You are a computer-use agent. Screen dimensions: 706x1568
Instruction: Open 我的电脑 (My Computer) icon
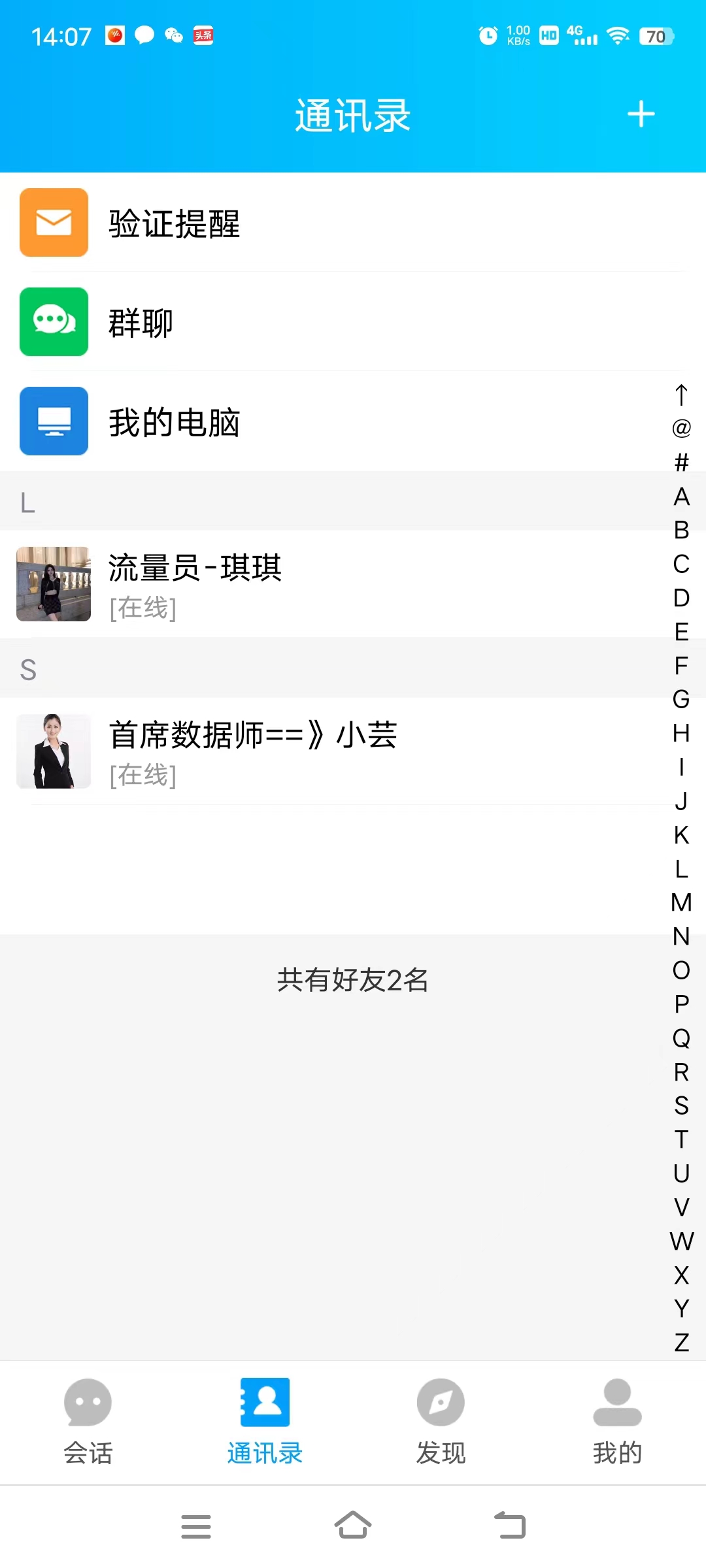coord(54,421)
